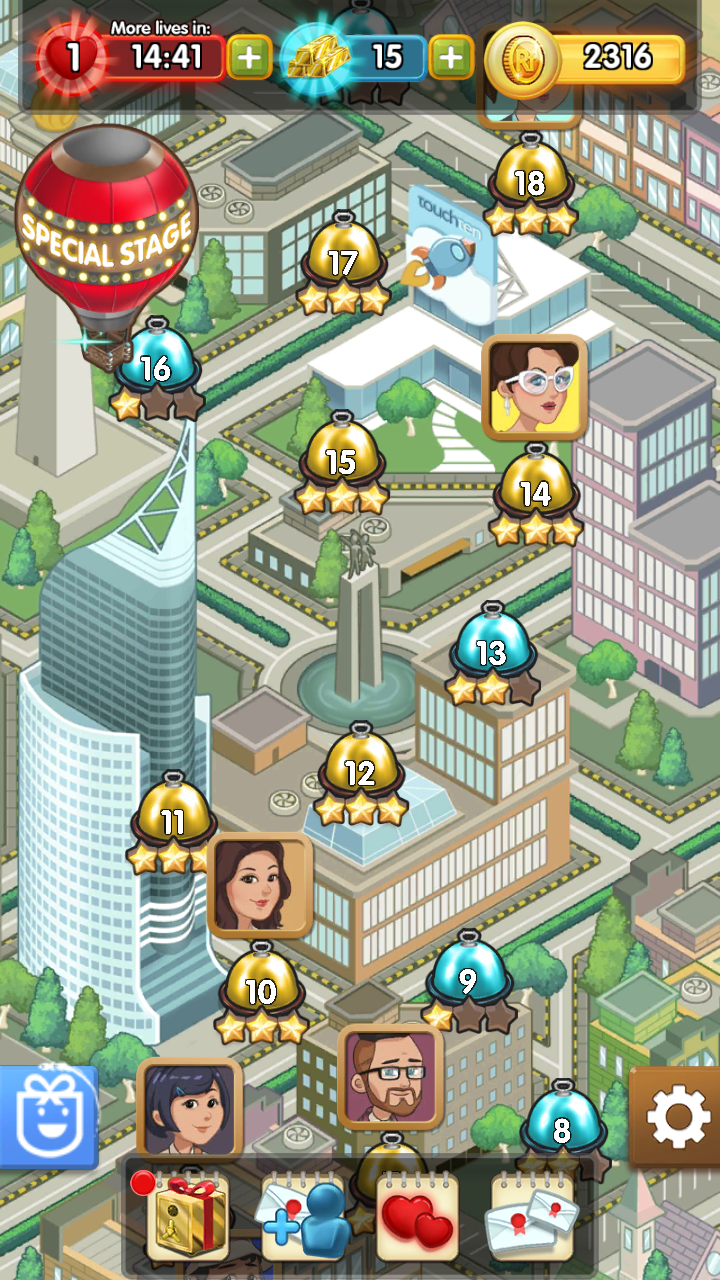This screenshot has width=720, height=1280.
Task: Open the hearts calendar icon
Action: click(x=418, y=1217)
